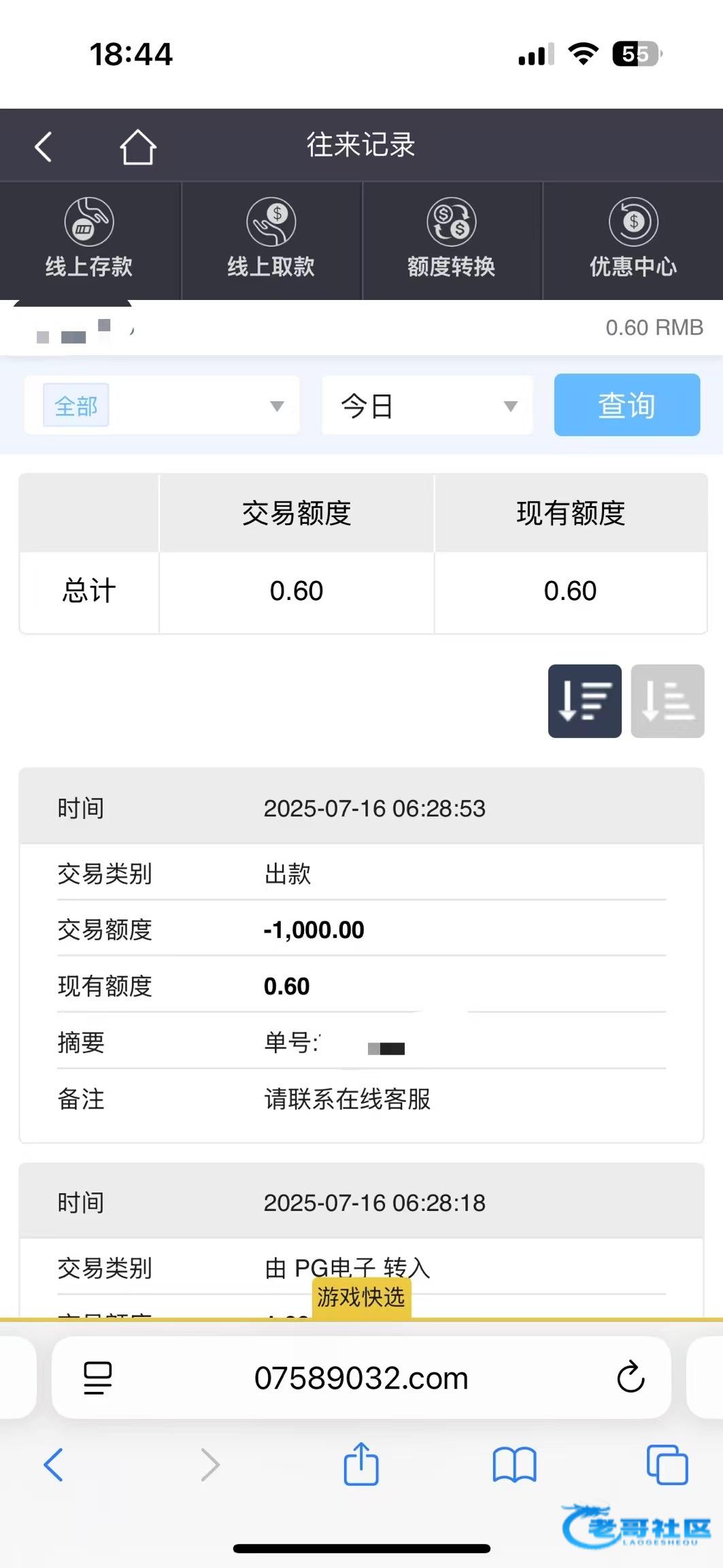
Task: Go back using the header arrow
Action: pos(44,146)
